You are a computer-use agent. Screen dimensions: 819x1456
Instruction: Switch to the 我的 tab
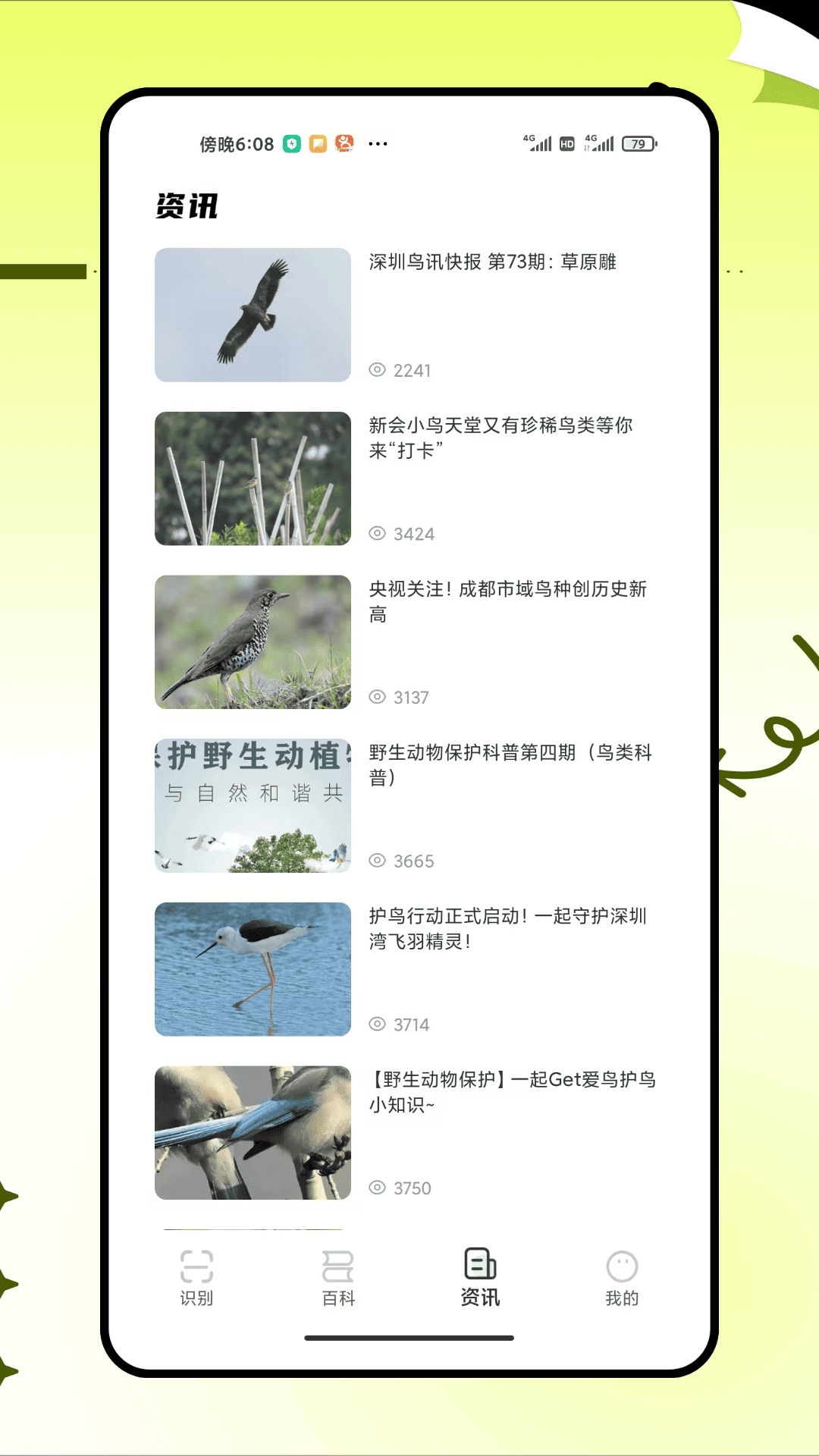pyautogui.click(x=622, y=1278)
